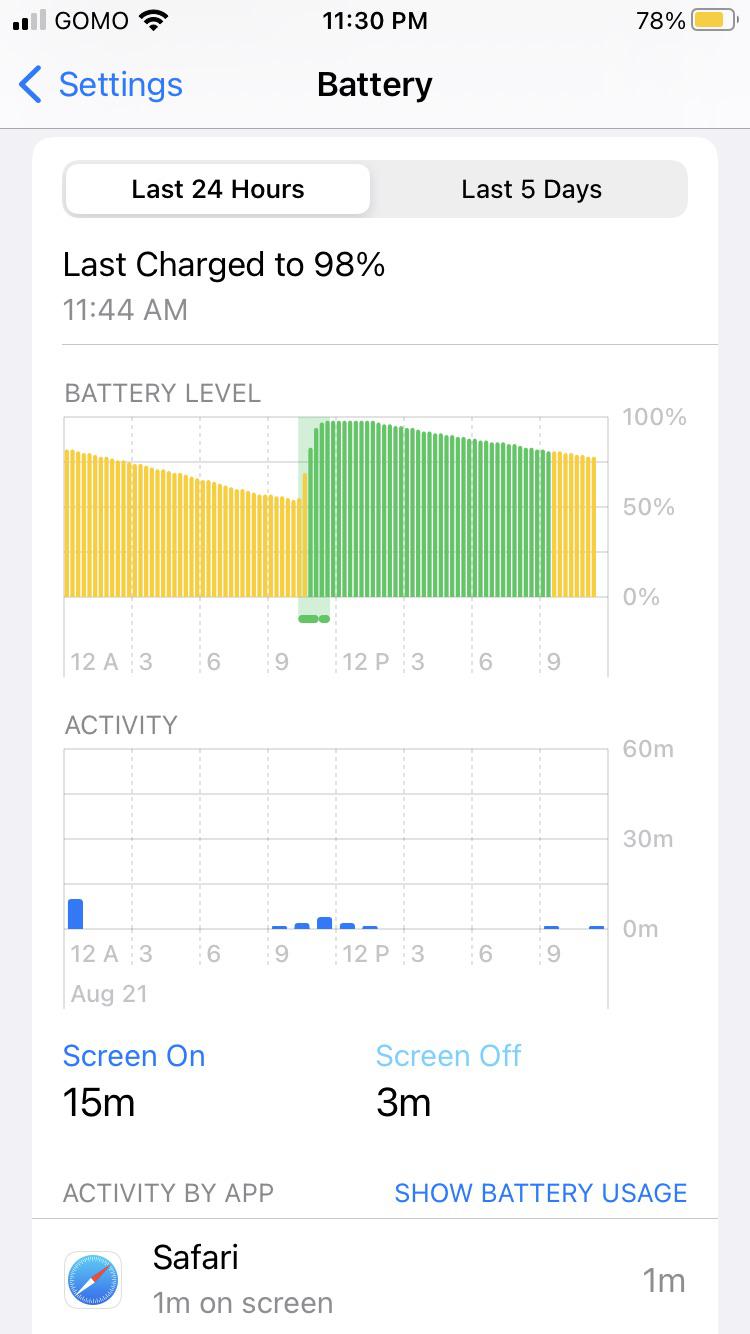Enable battery usage display via SHOW BATTERY USAGE
The image size is (750, 1334).
(540, 1192)
